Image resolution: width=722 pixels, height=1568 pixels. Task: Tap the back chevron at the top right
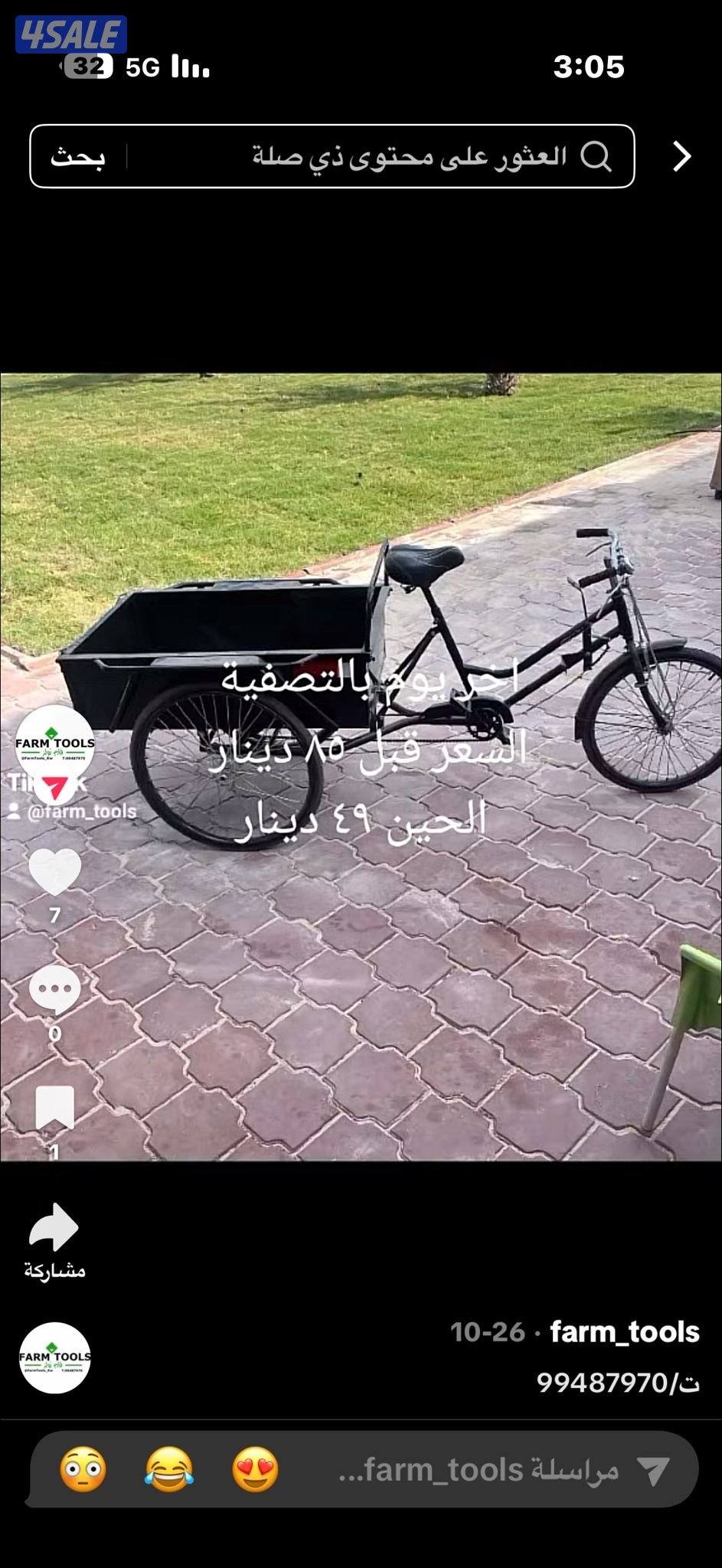coord(680,157)
